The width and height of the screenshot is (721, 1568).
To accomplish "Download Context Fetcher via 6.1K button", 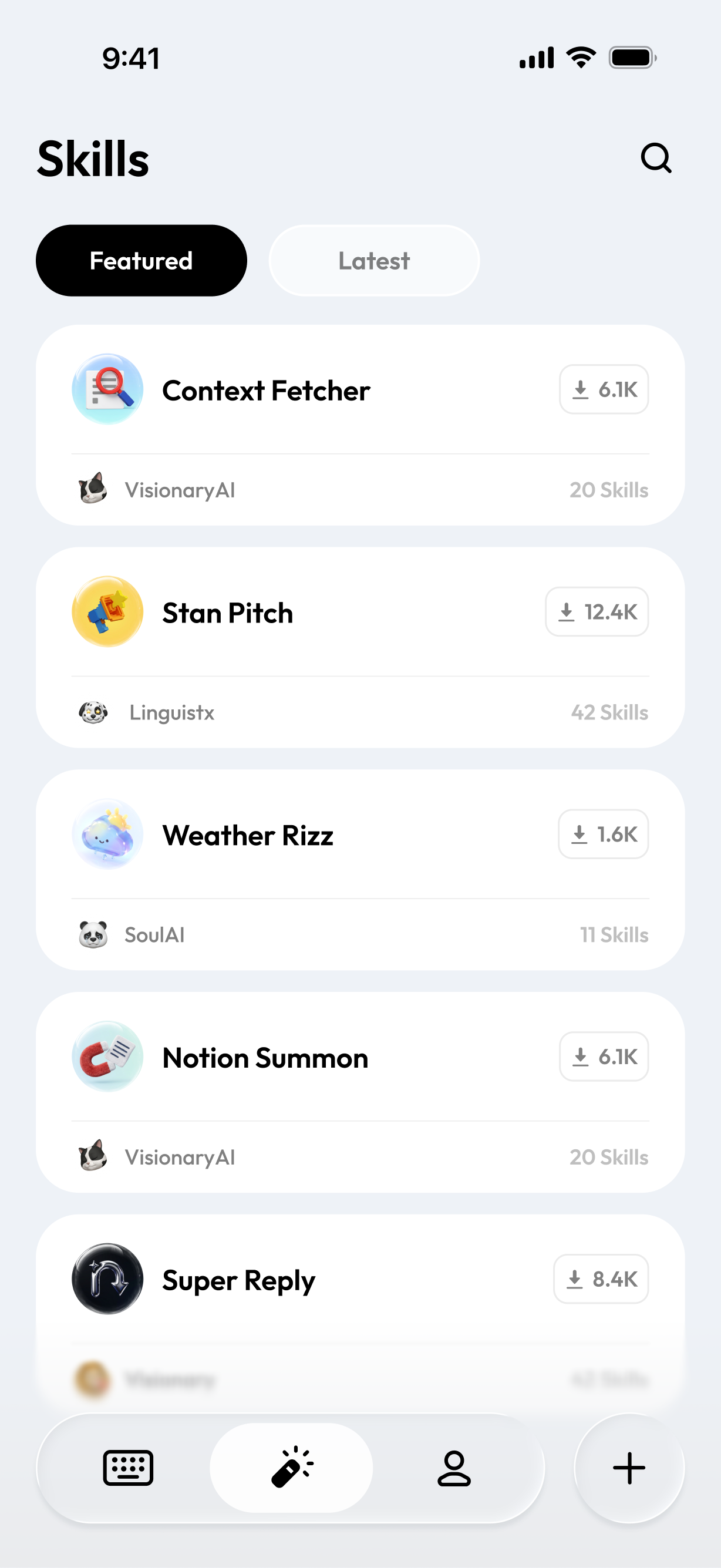I will coord(604,389).
